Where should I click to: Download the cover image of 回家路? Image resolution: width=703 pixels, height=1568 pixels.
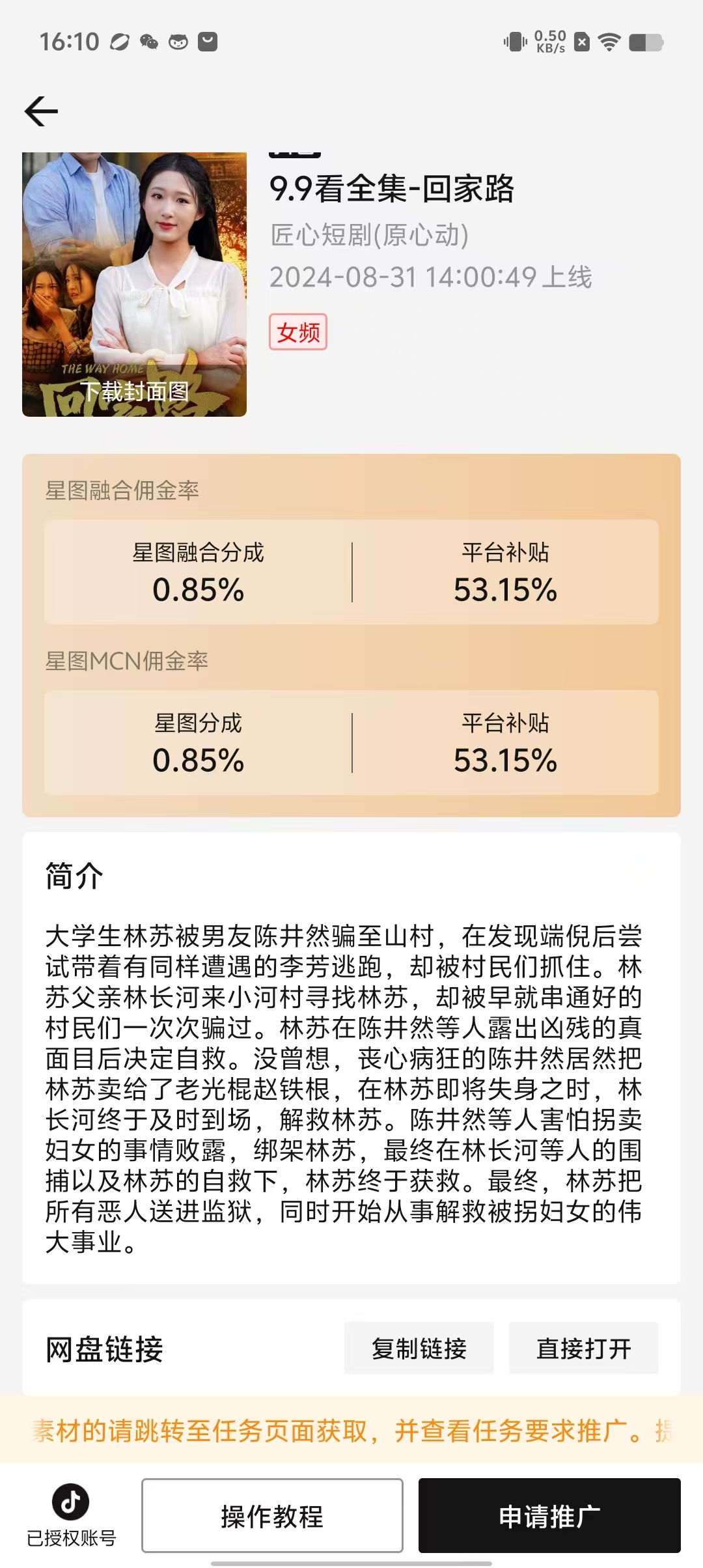pyautogui.click(x=134, y=391)
